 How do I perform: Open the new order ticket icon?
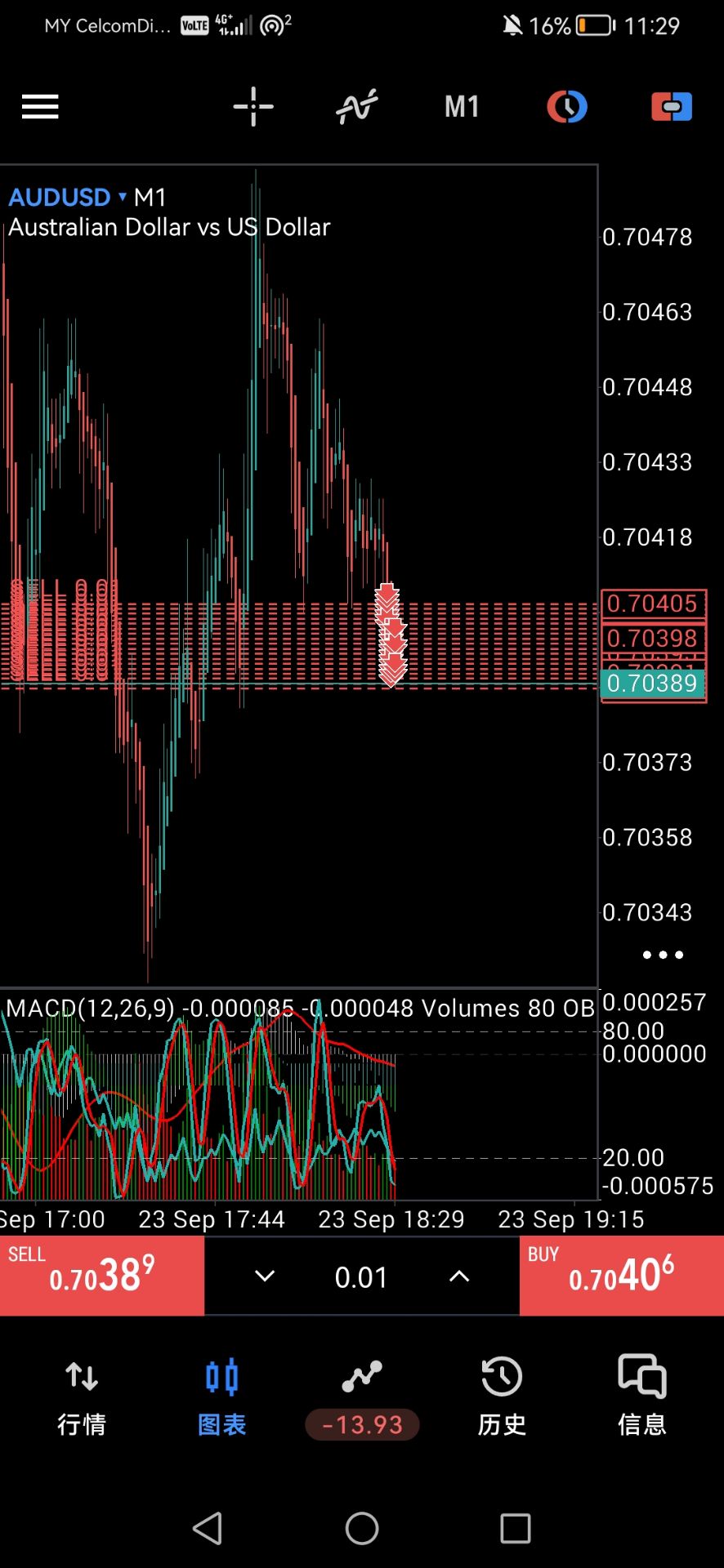click(x=672, y=107)
